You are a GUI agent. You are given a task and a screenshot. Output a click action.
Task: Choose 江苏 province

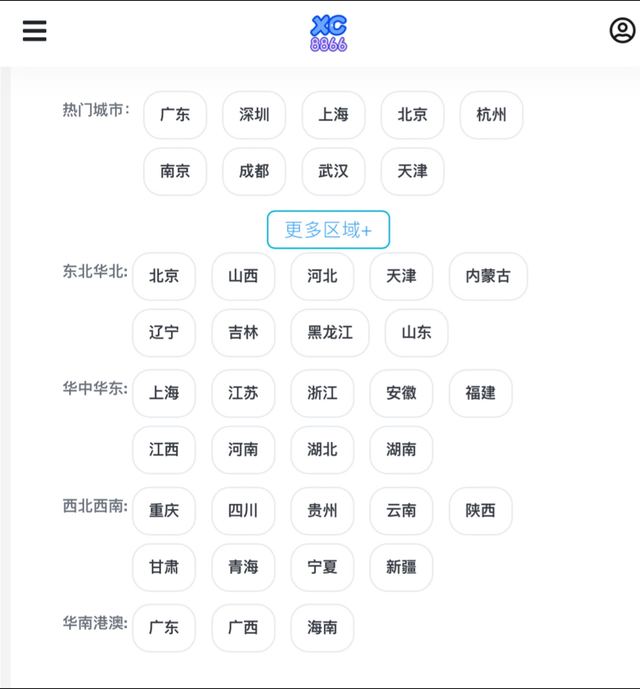point(243,393)
